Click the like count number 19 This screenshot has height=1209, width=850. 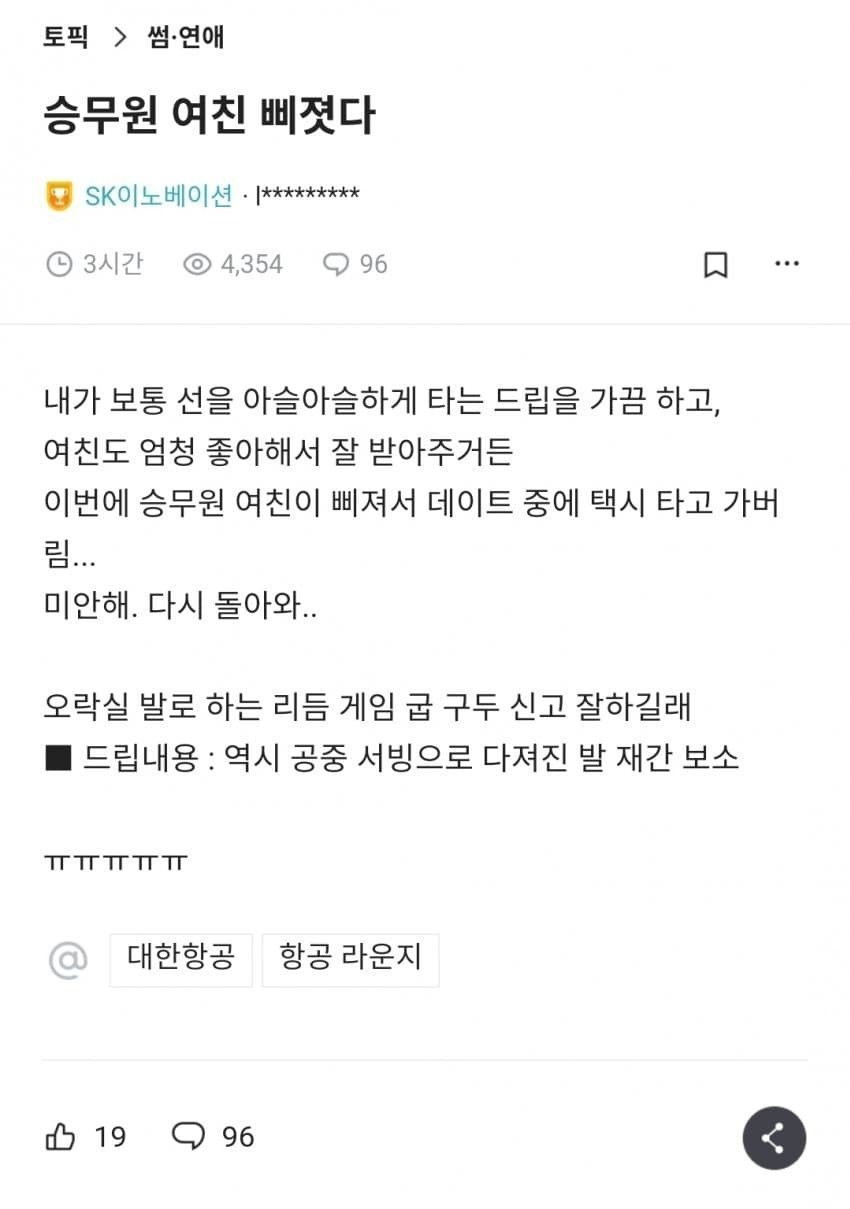108,1136
